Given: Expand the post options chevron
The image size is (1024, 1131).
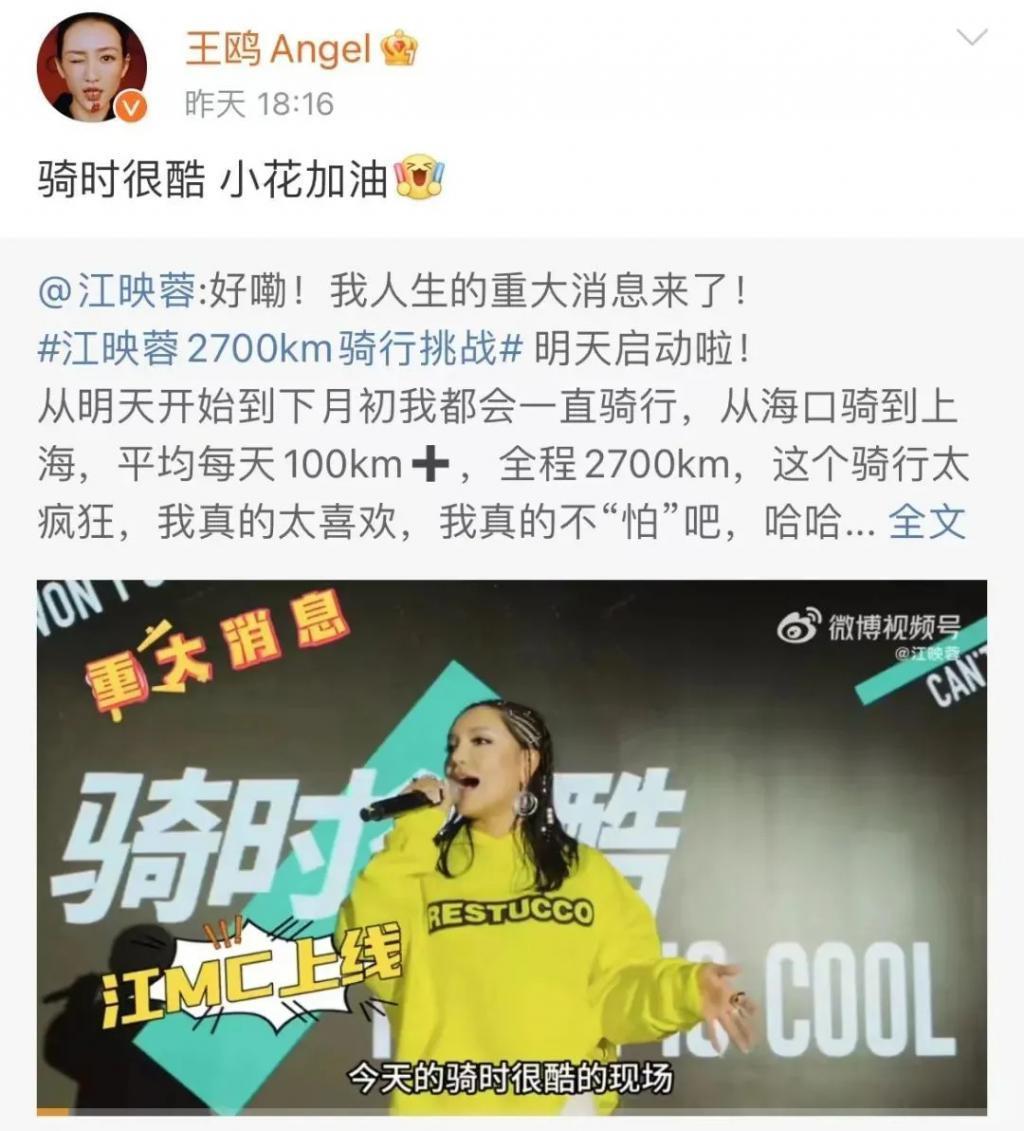Looking at the screenshot, I should [971, 38].
